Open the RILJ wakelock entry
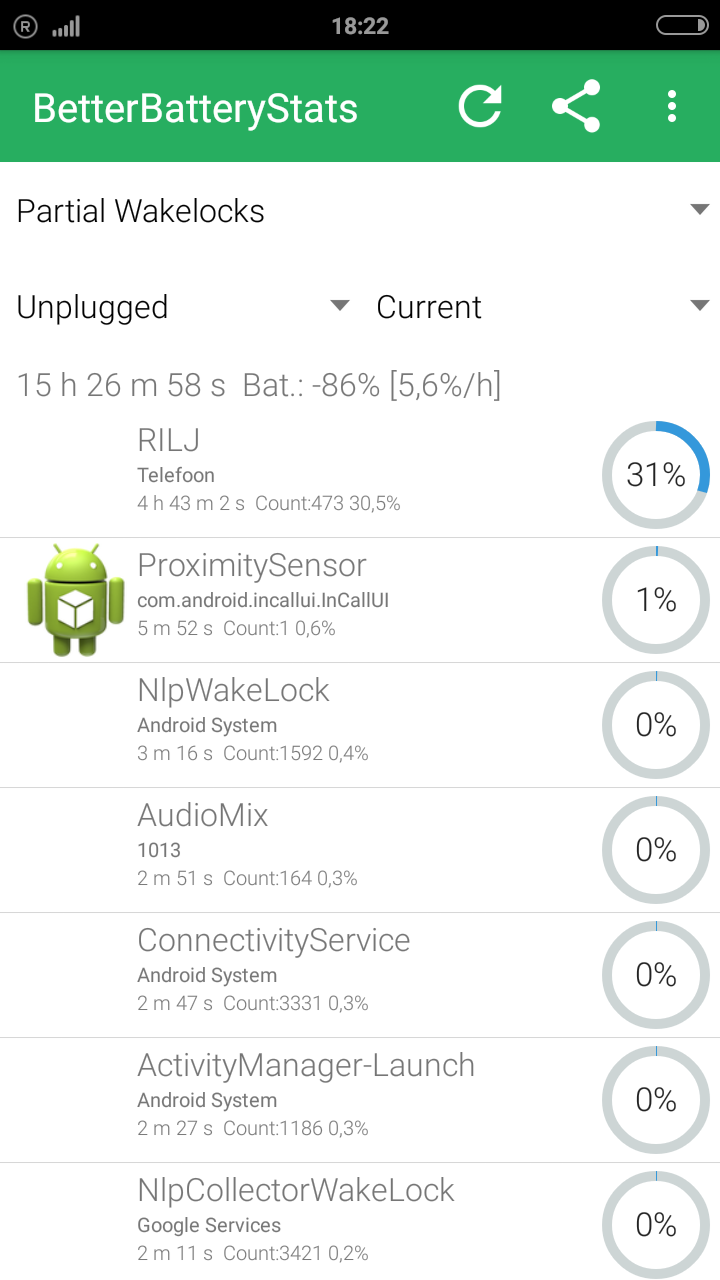Viewport: 720px width, 1280px height. click(x=360, y=475)
